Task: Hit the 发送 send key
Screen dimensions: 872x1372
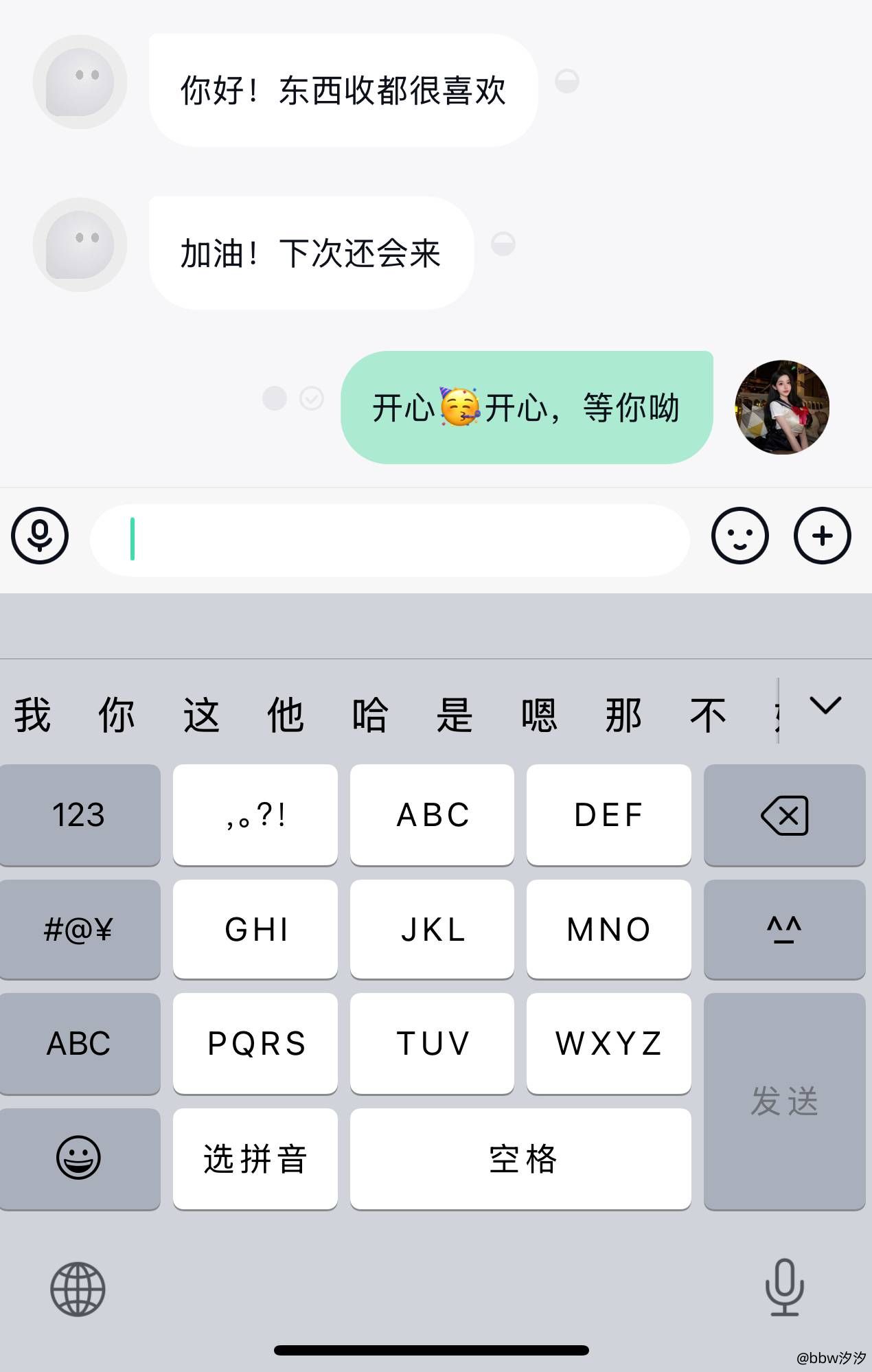Action: (x=784, y=1101)
